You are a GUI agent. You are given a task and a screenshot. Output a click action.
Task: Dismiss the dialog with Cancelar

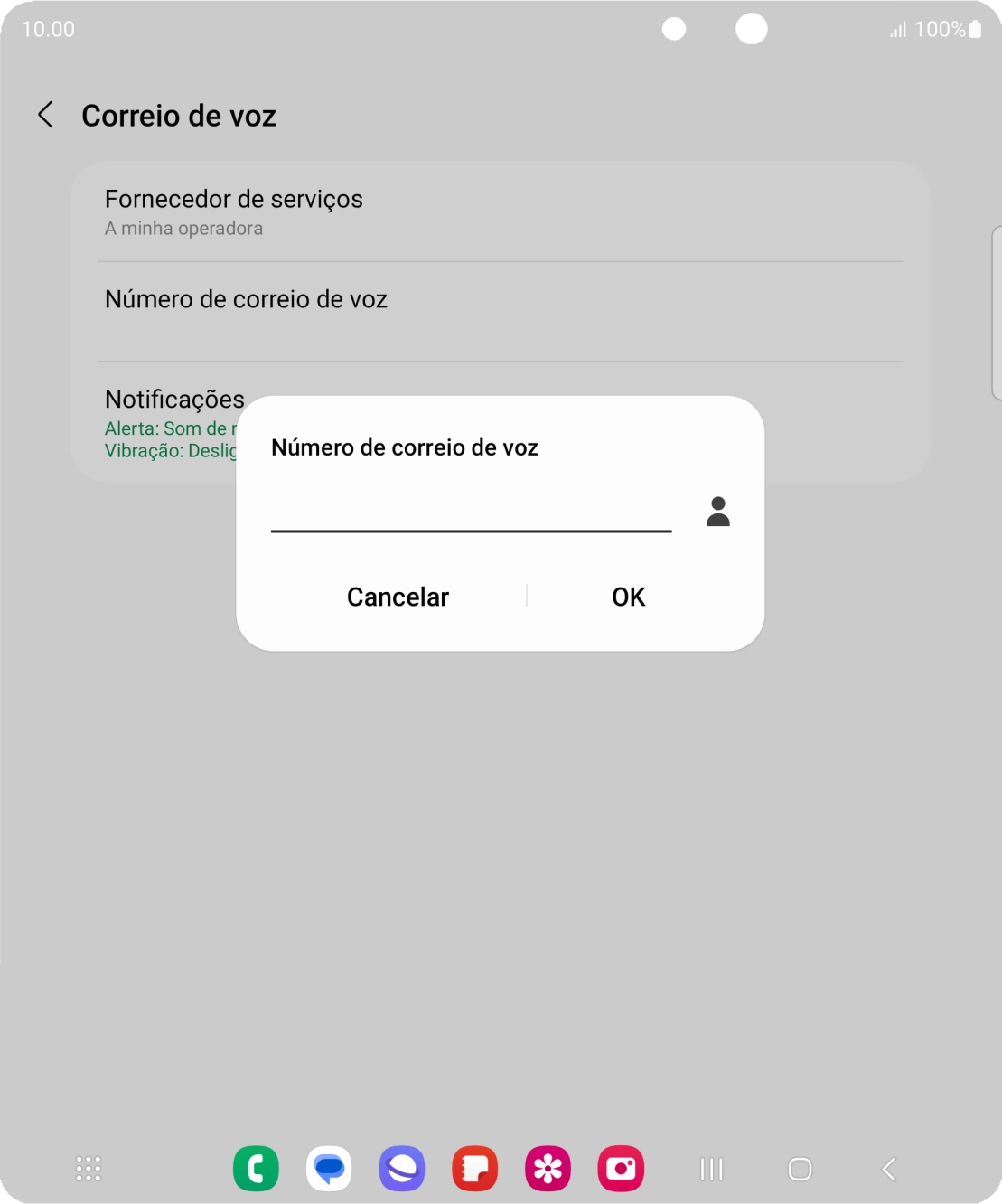click(x=397, y=596)
